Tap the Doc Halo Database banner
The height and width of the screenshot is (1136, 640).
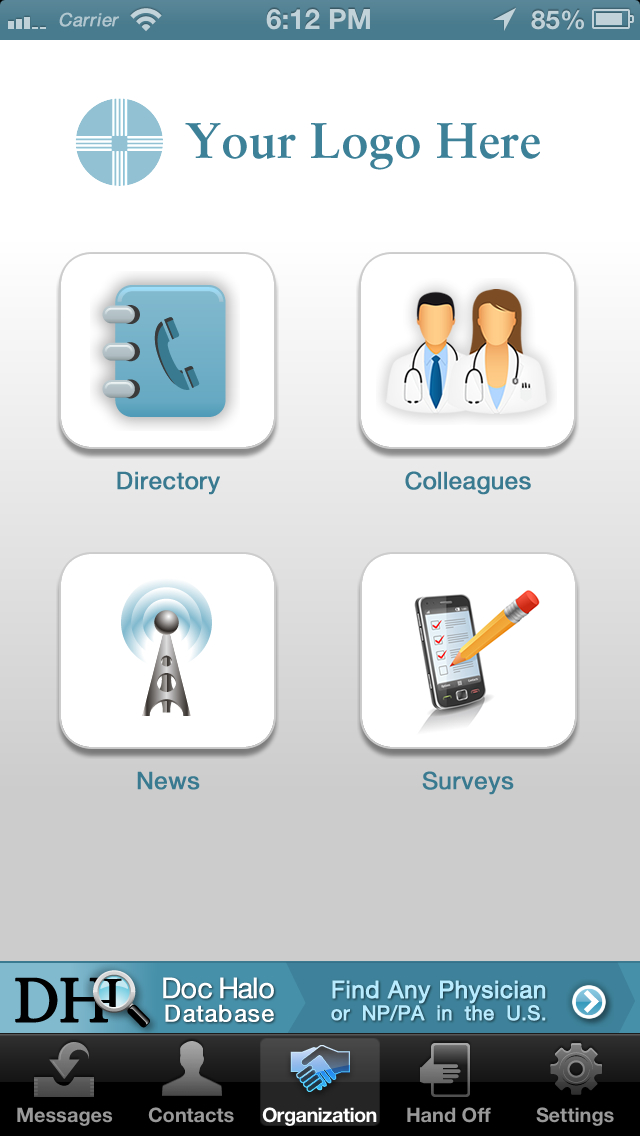[320, 1000]
